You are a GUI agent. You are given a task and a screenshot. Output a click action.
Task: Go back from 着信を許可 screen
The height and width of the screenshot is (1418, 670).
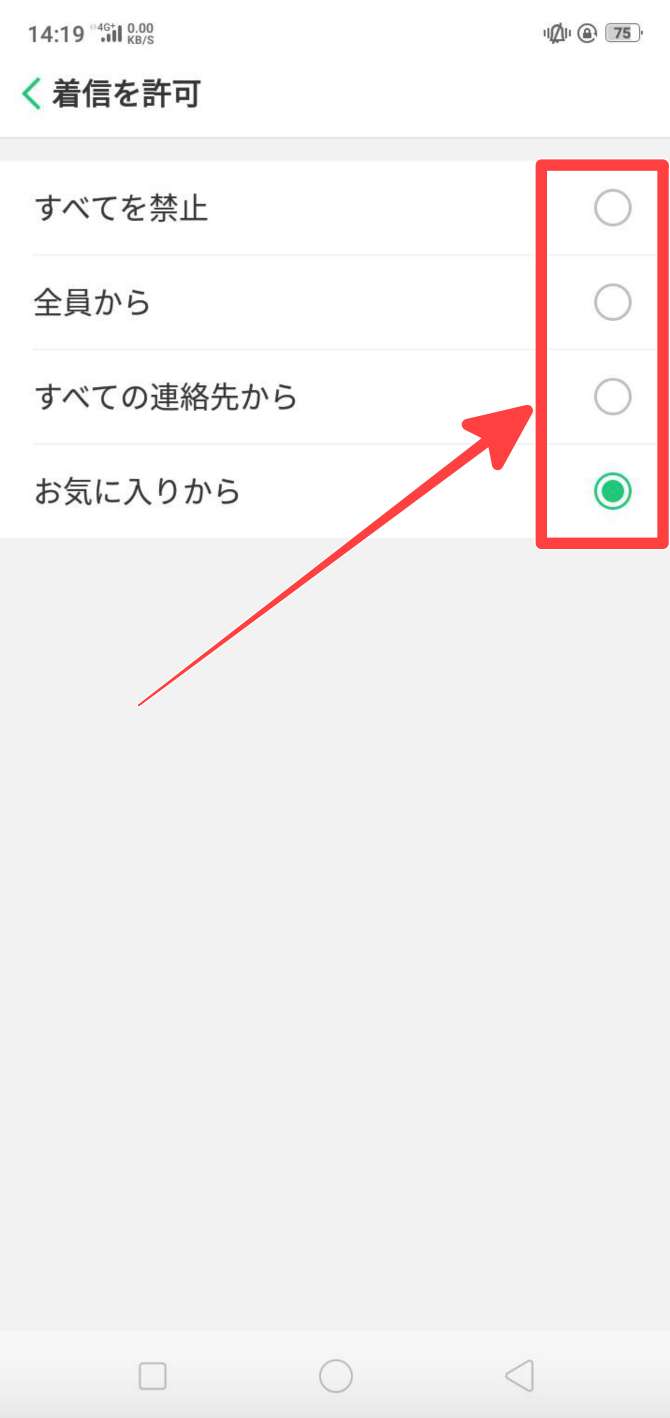(x=32, y=94)
